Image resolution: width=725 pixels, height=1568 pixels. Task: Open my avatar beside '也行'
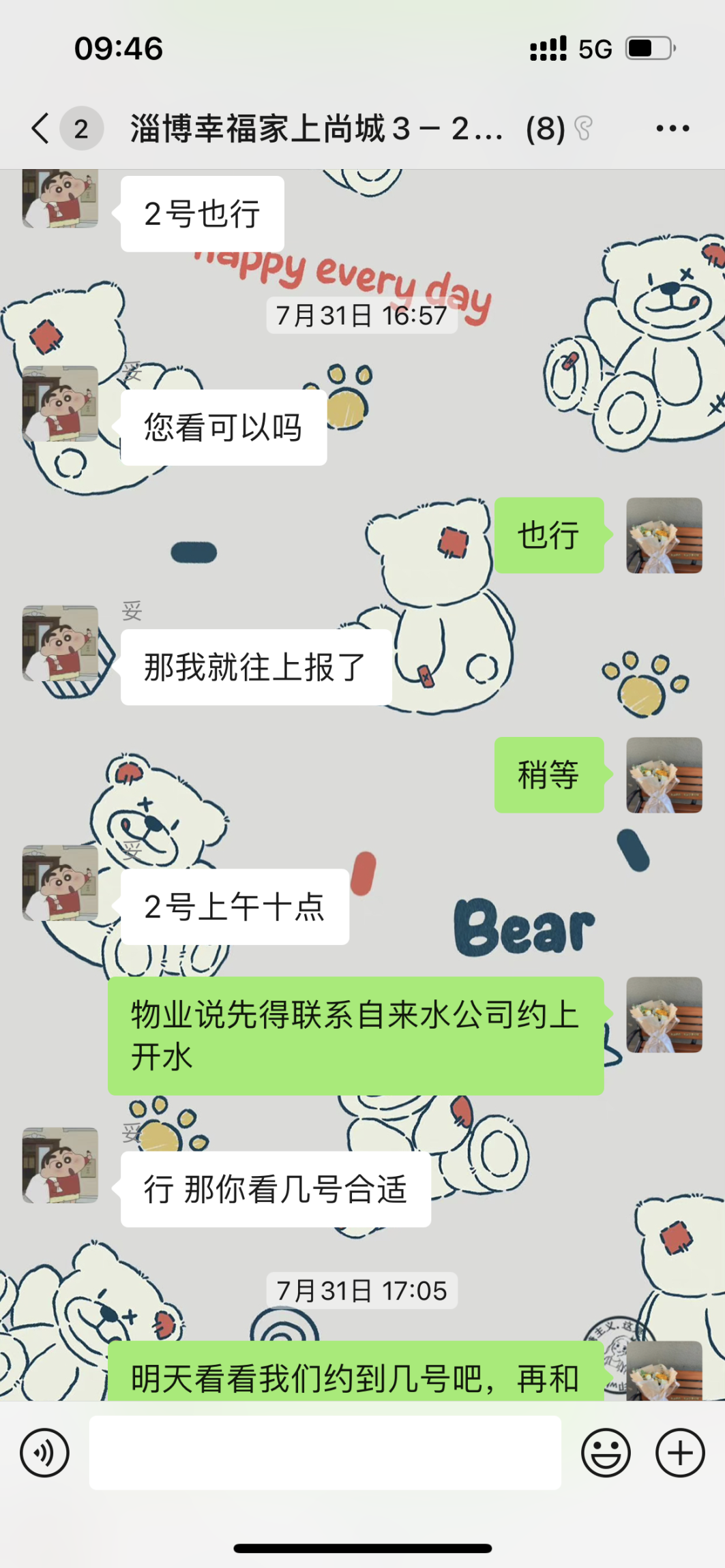(x=664, y=535)
